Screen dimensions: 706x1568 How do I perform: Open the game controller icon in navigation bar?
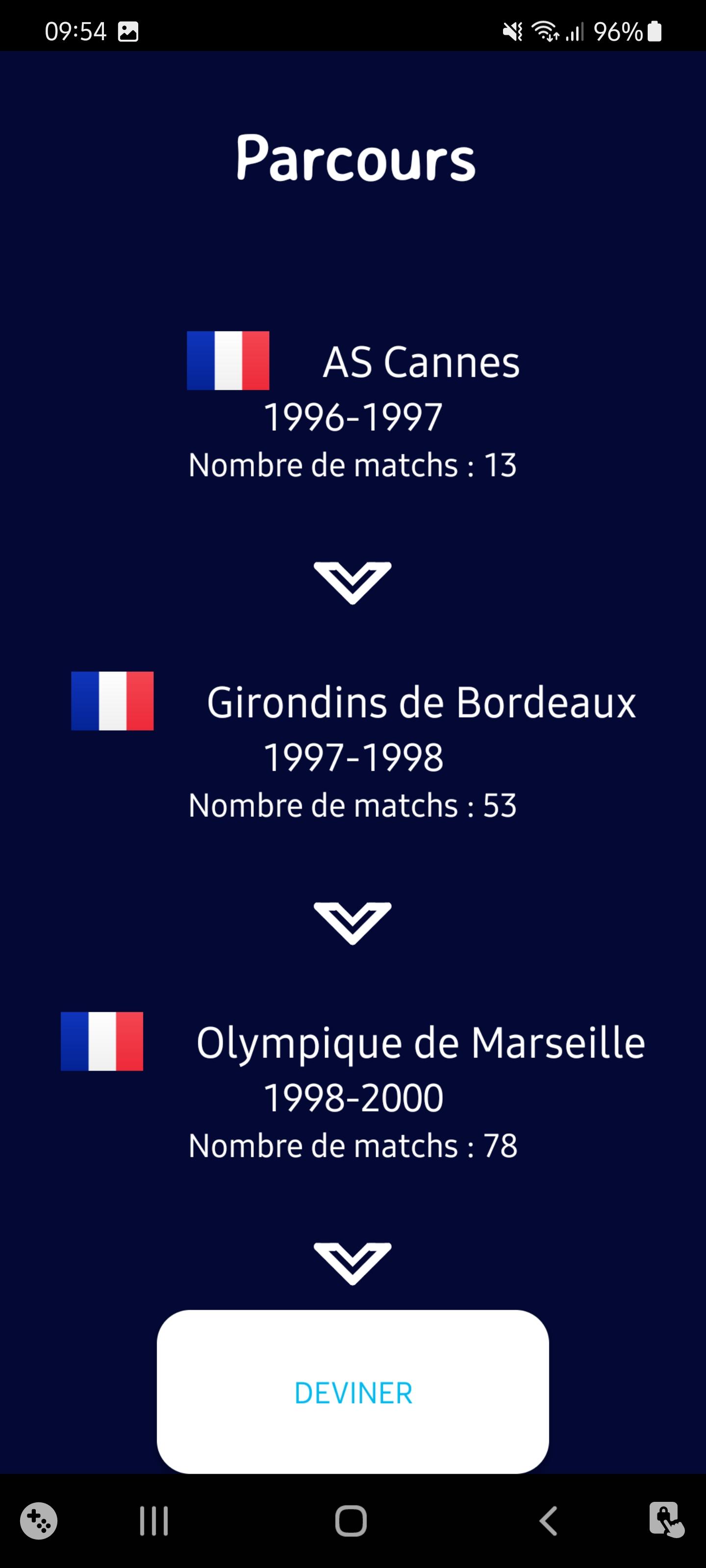coord(38,1521)
